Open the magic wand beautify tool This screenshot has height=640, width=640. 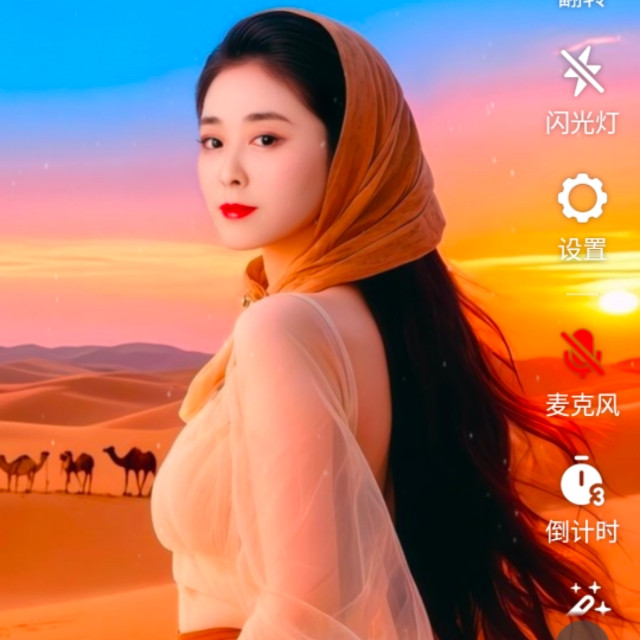click(x=583, y=600)
